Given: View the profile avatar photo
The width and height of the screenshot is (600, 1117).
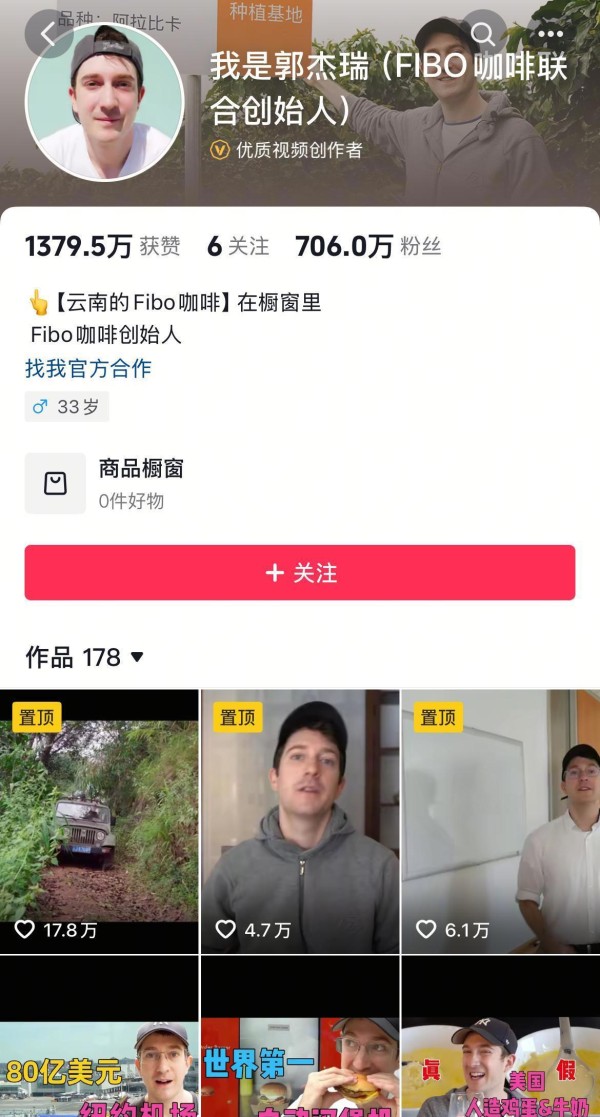Looking at the screenshot, I should pyautogui.click(x=104, y=101).
